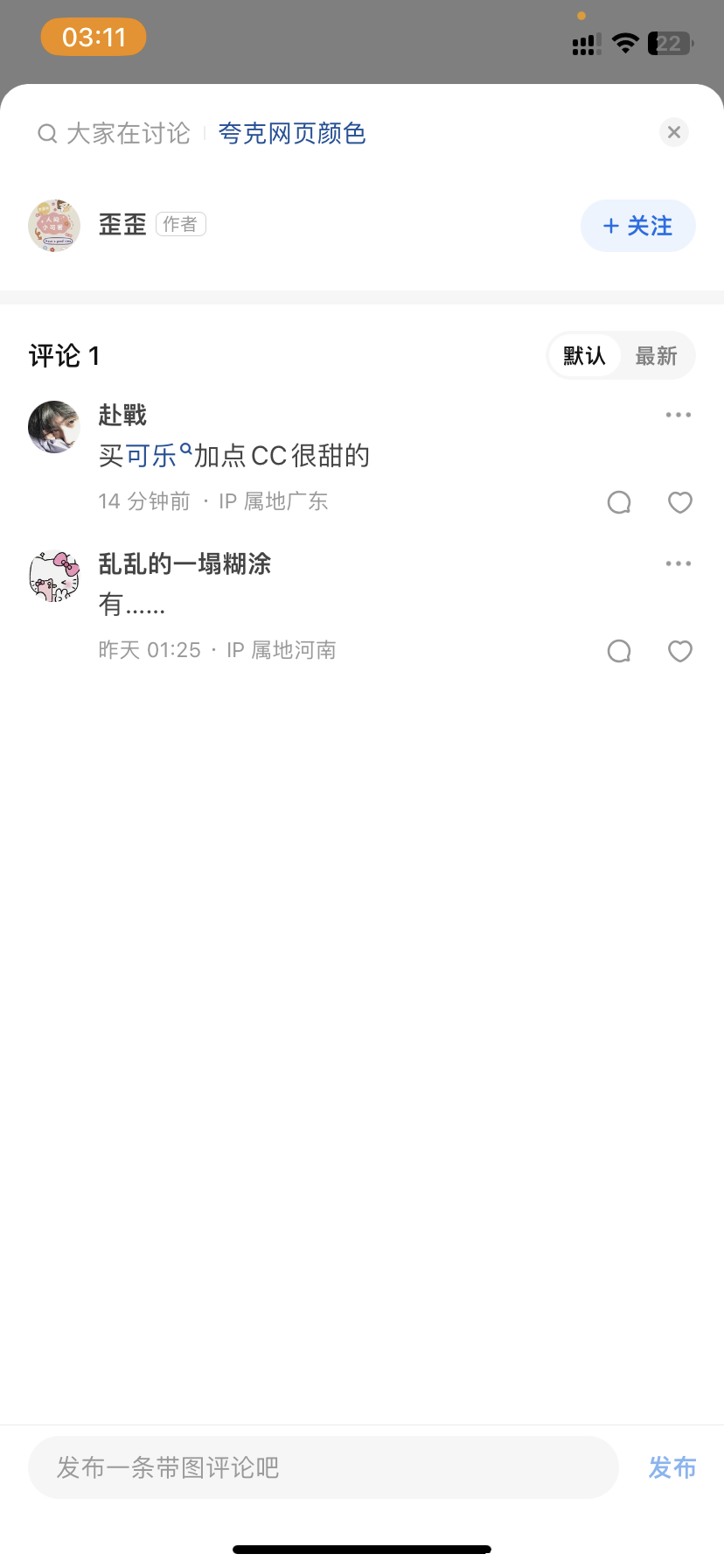Keep comment sorting on 默认
This screenshot has height=1568, width=724.
click(x=585, y=355)
